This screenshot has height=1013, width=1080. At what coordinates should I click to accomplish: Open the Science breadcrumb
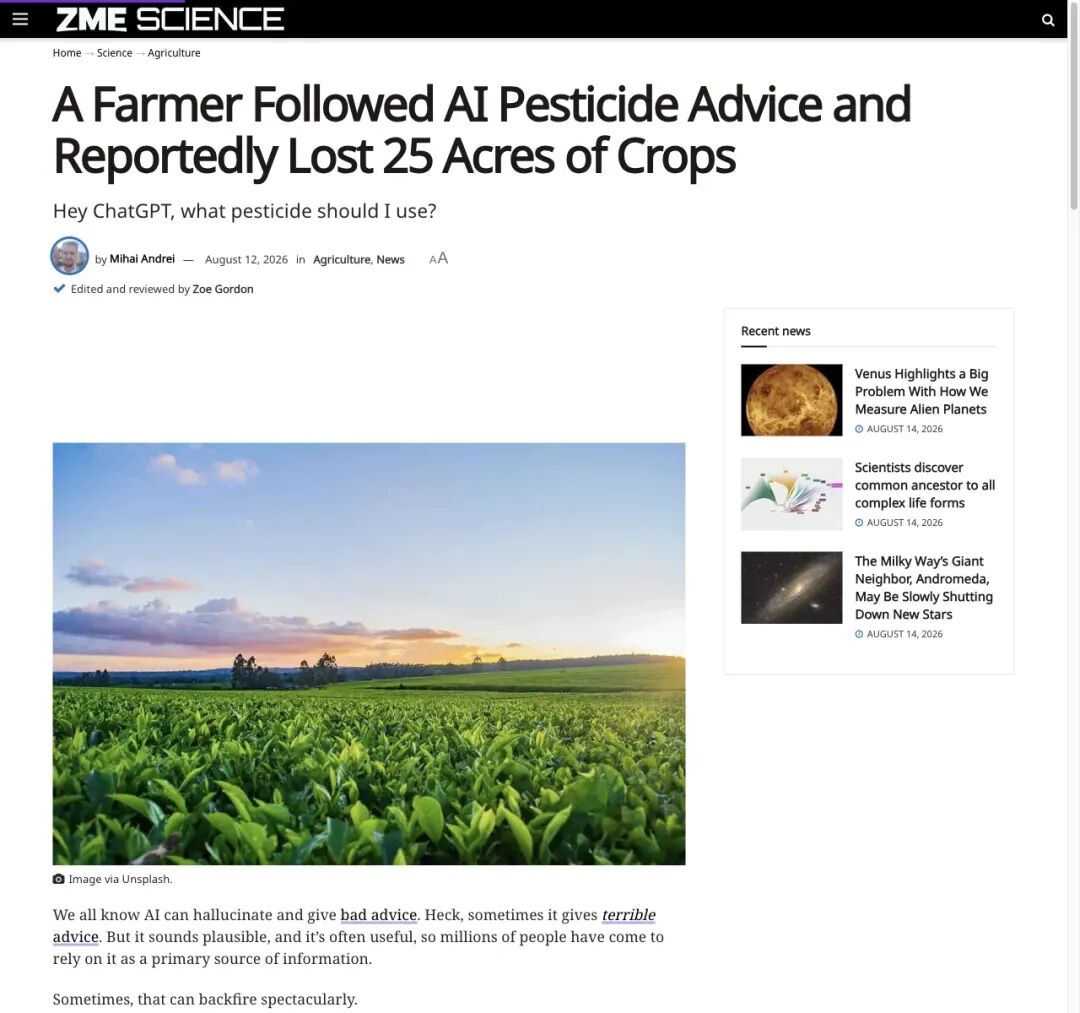click(114, 53)
